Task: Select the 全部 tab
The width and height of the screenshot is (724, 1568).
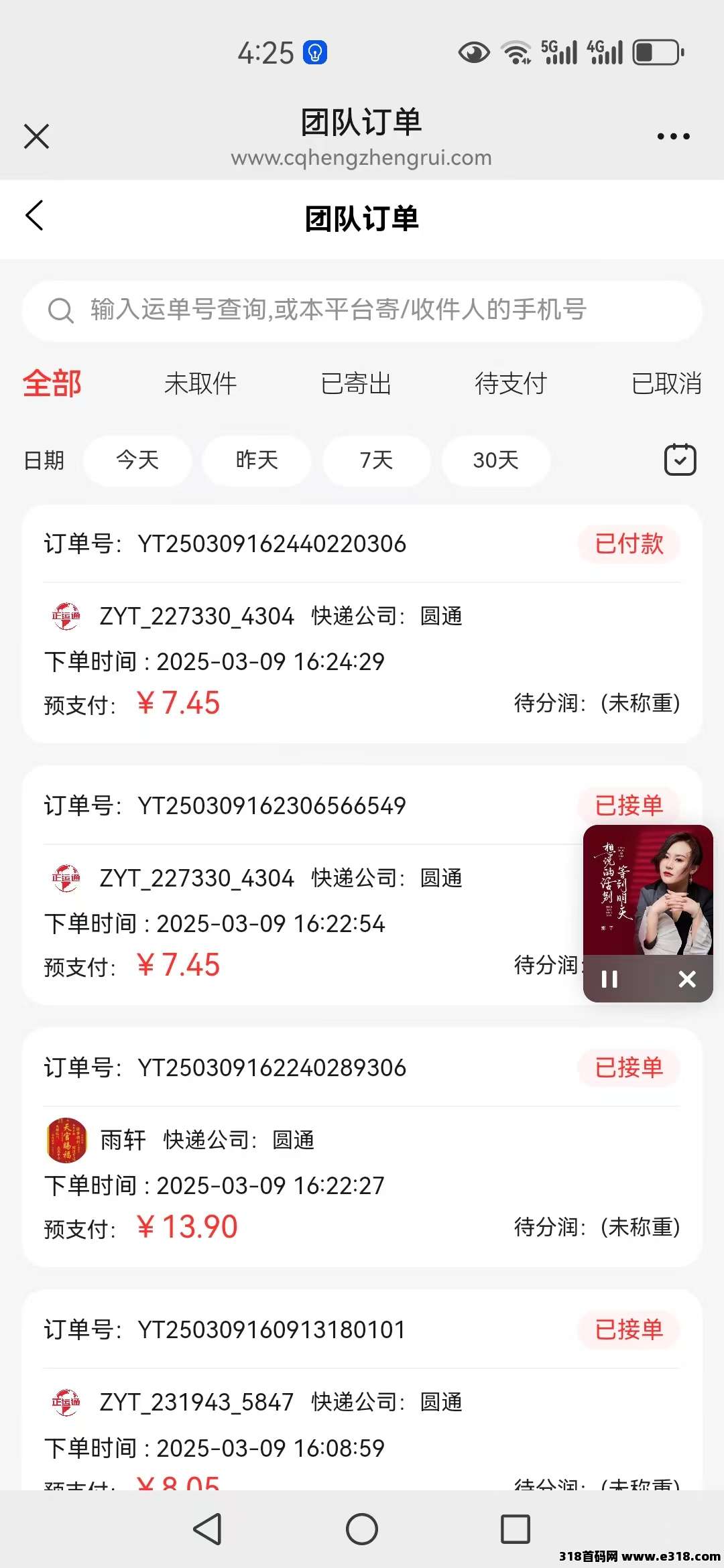Action: 52,384
